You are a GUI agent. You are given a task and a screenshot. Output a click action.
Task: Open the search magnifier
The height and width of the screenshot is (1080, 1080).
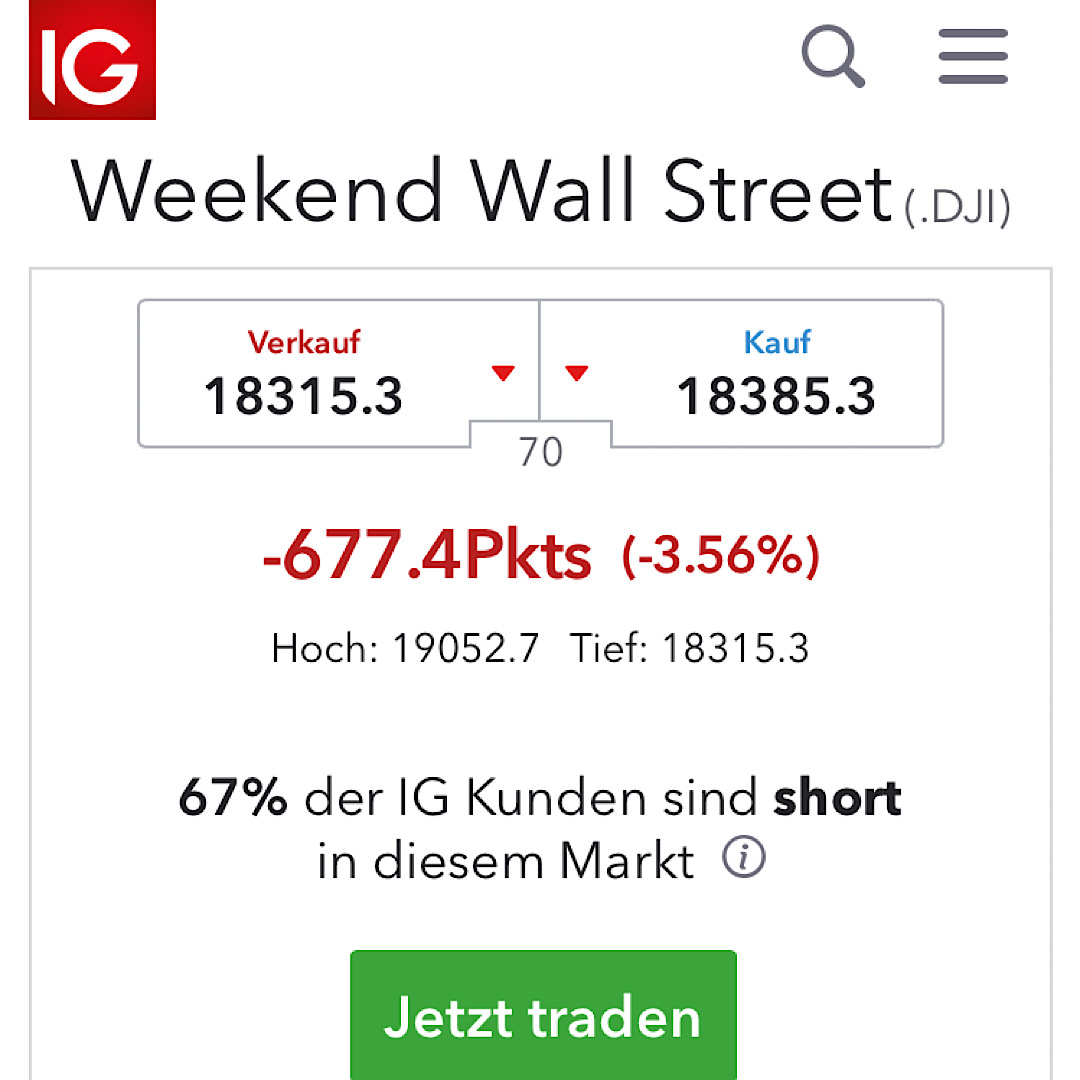coord(832,56)
